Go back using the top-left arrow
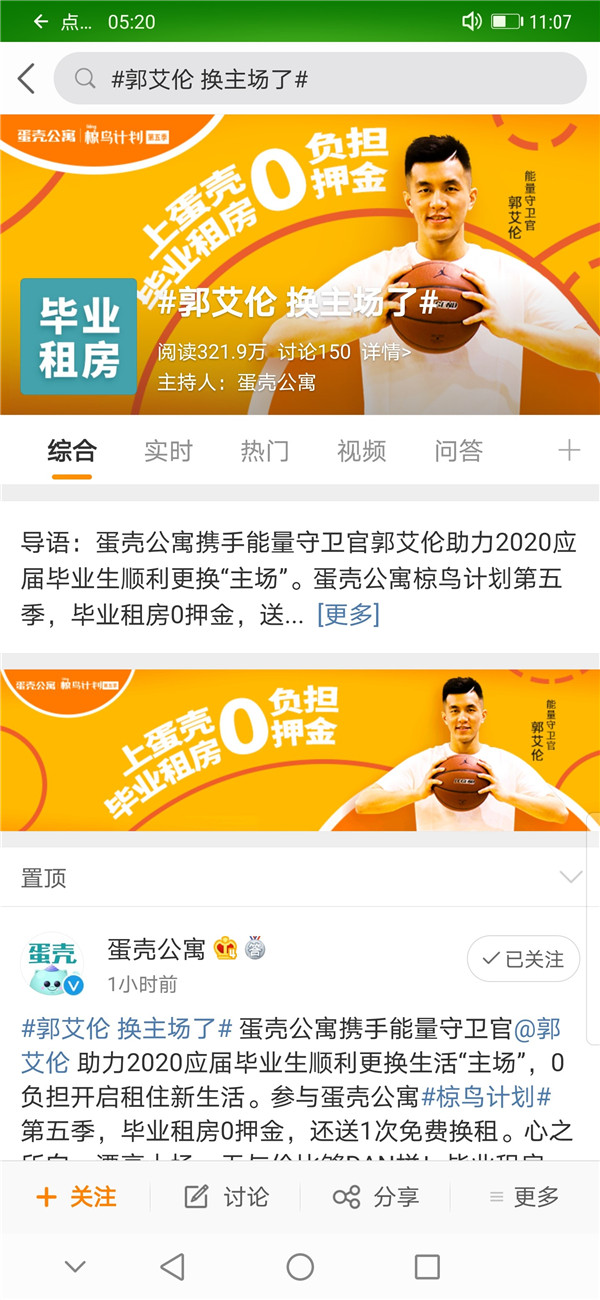The height and width of the screenshot is (1300, 600). (x=26, y=79)
